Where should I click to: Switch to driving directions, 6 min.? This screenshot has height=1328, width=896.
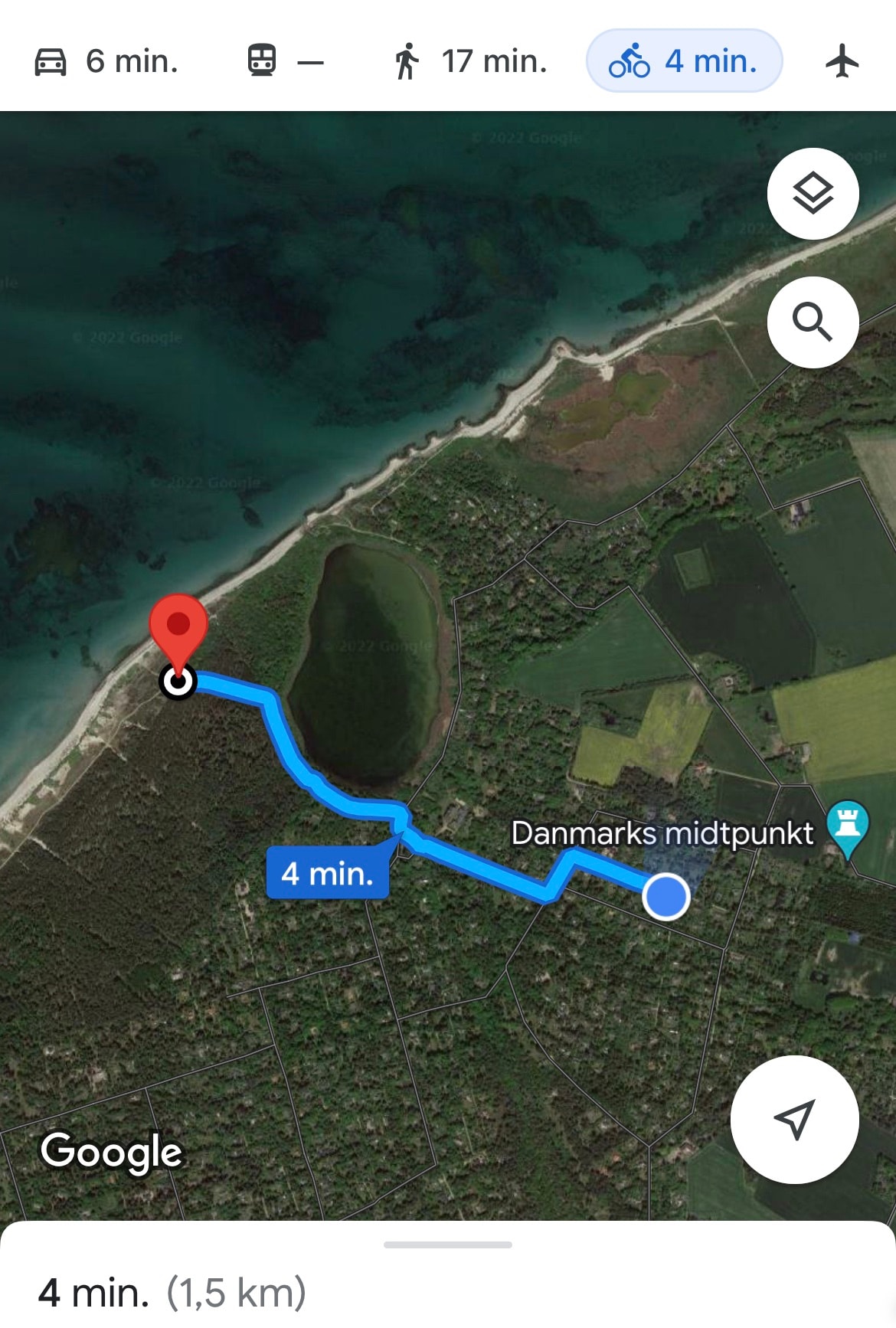[106, 61]
